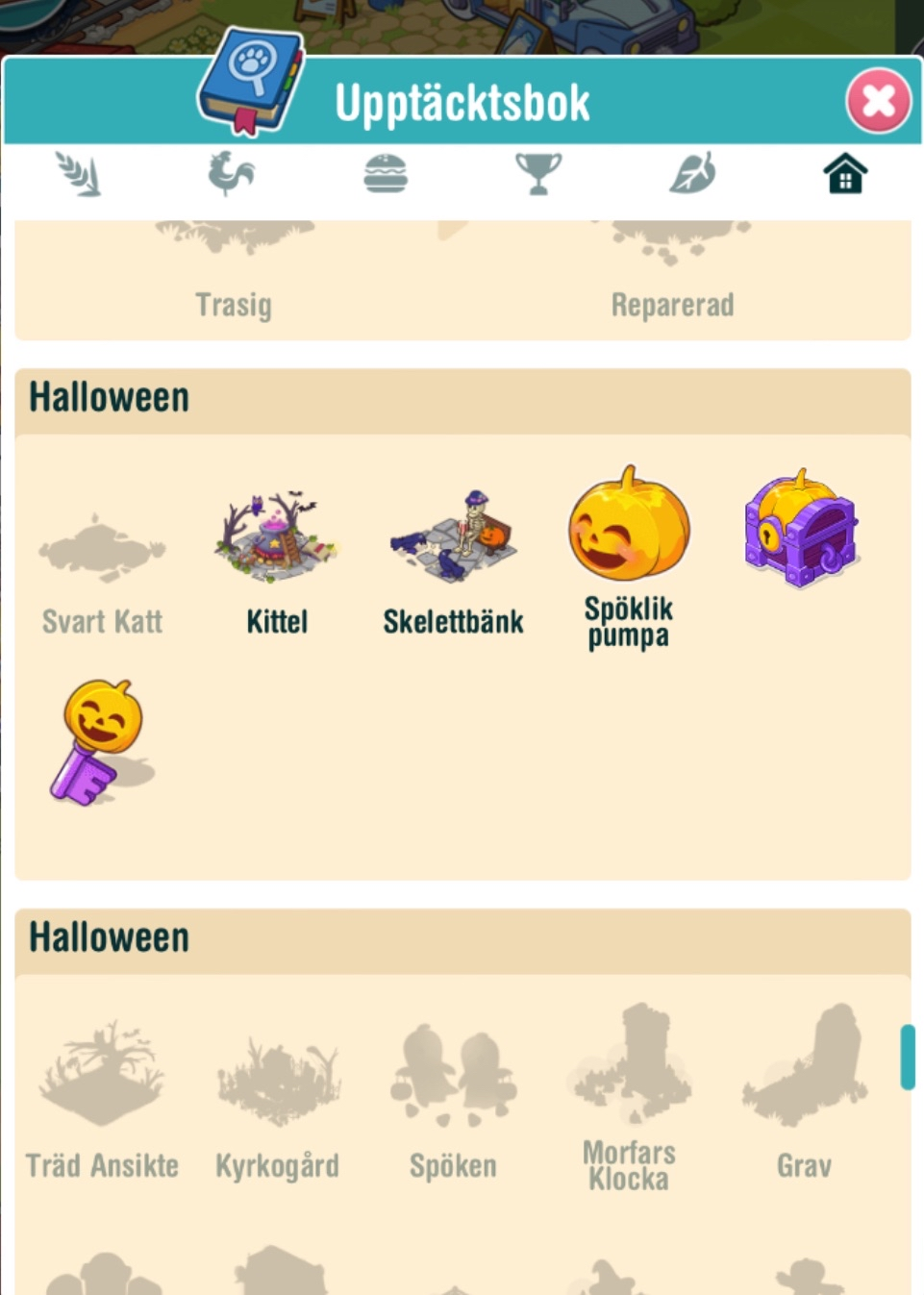Select the Kittel item
The height and width of the screenshot is (1295, 924).
[277, 562]
